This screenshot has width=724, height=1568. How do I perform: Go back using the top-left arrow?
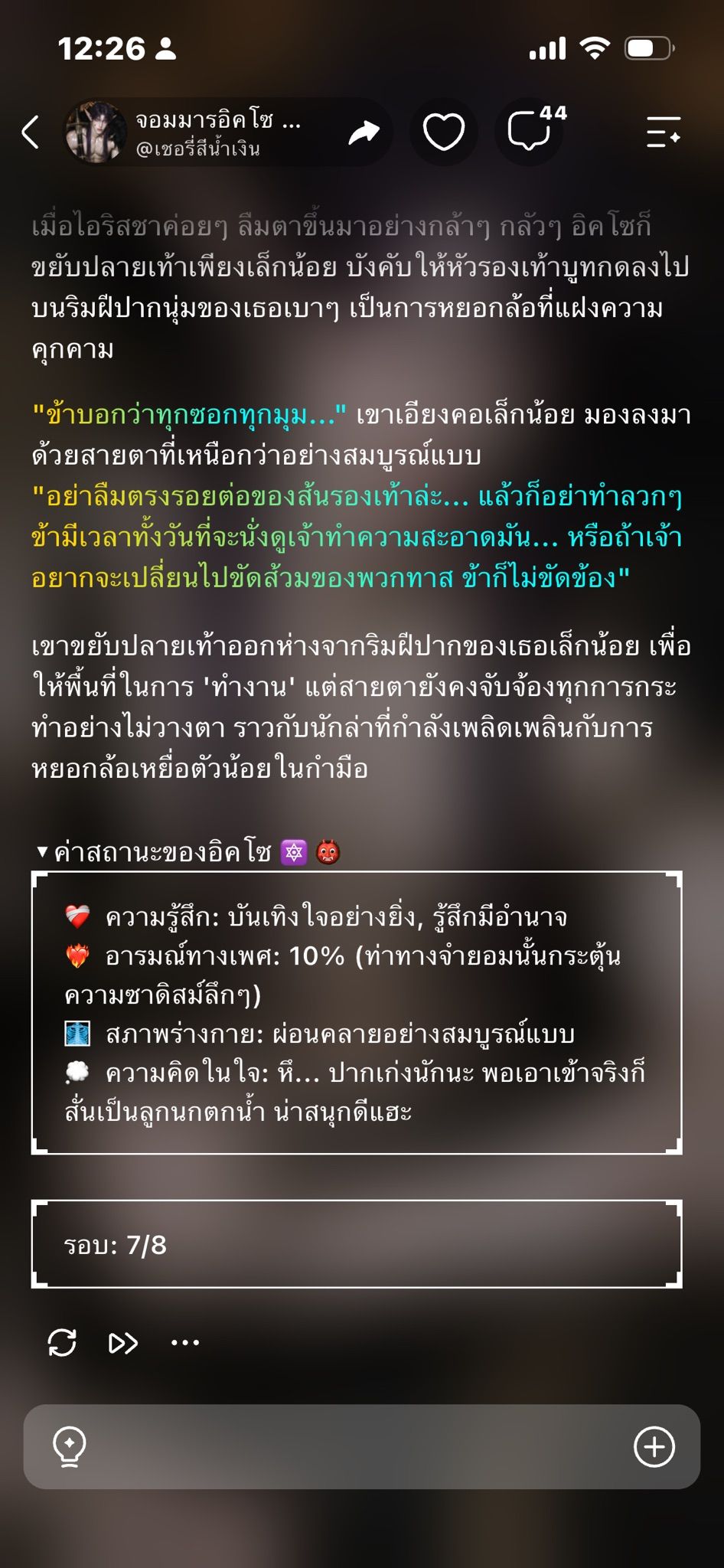coord(31,132)
